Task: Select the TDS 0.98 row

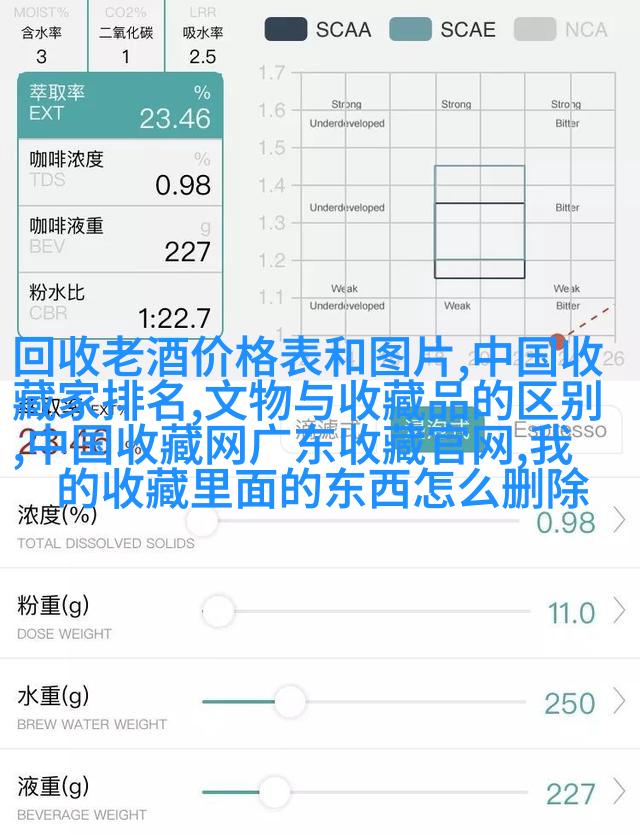Action: (x=119, y=172)
